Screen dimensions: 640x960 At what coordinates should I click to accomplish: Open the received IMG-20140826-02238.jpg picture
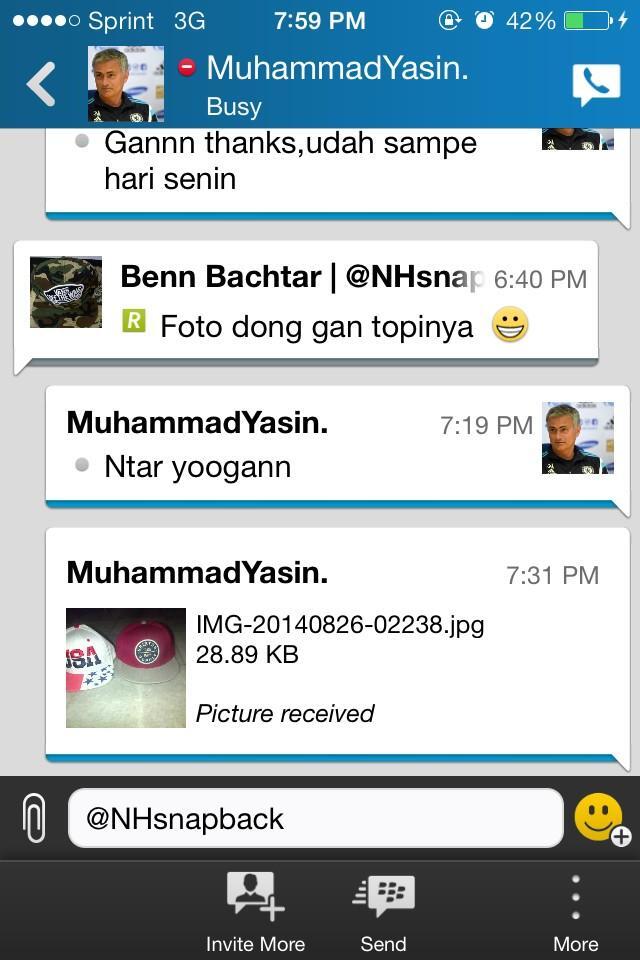126,667
